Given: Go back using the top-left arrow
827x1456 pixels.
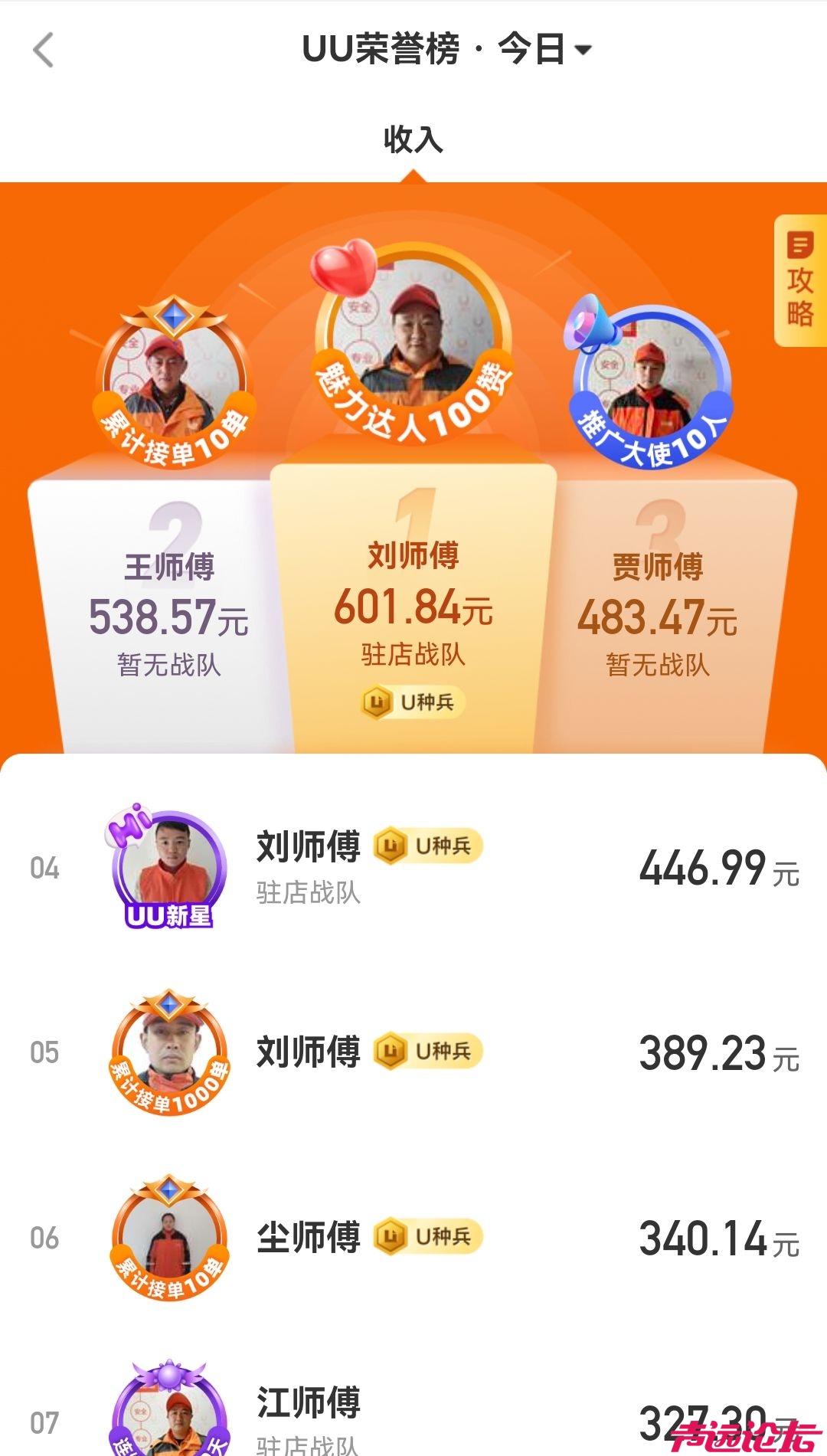Looking at the screenshot, I should coord(44,51).
